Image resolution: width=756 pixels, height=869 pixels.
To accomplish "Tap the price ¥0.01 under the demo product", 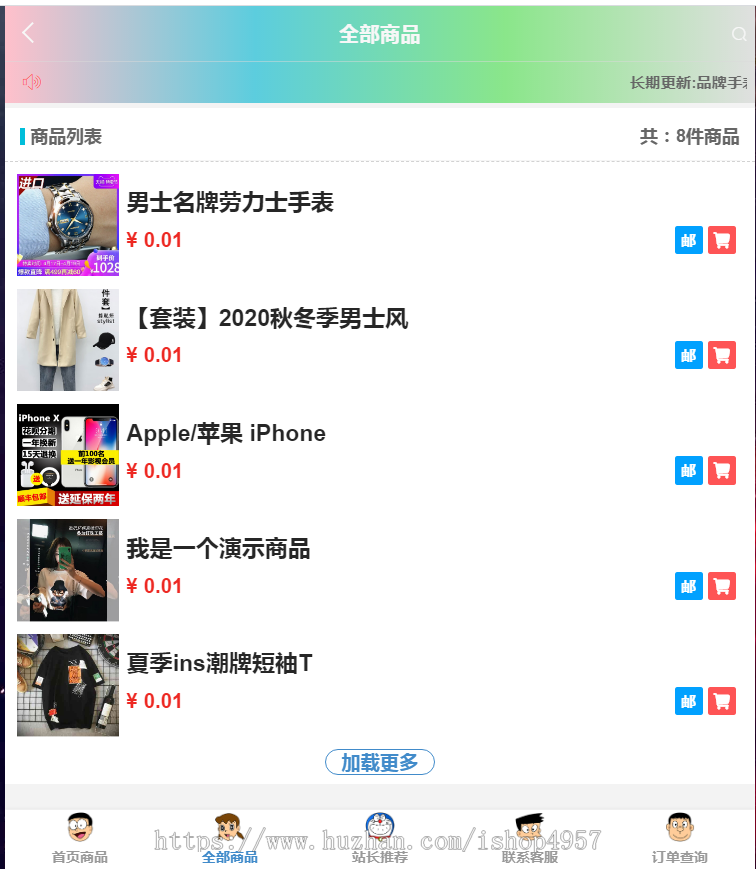I will (x=155, y=586).
